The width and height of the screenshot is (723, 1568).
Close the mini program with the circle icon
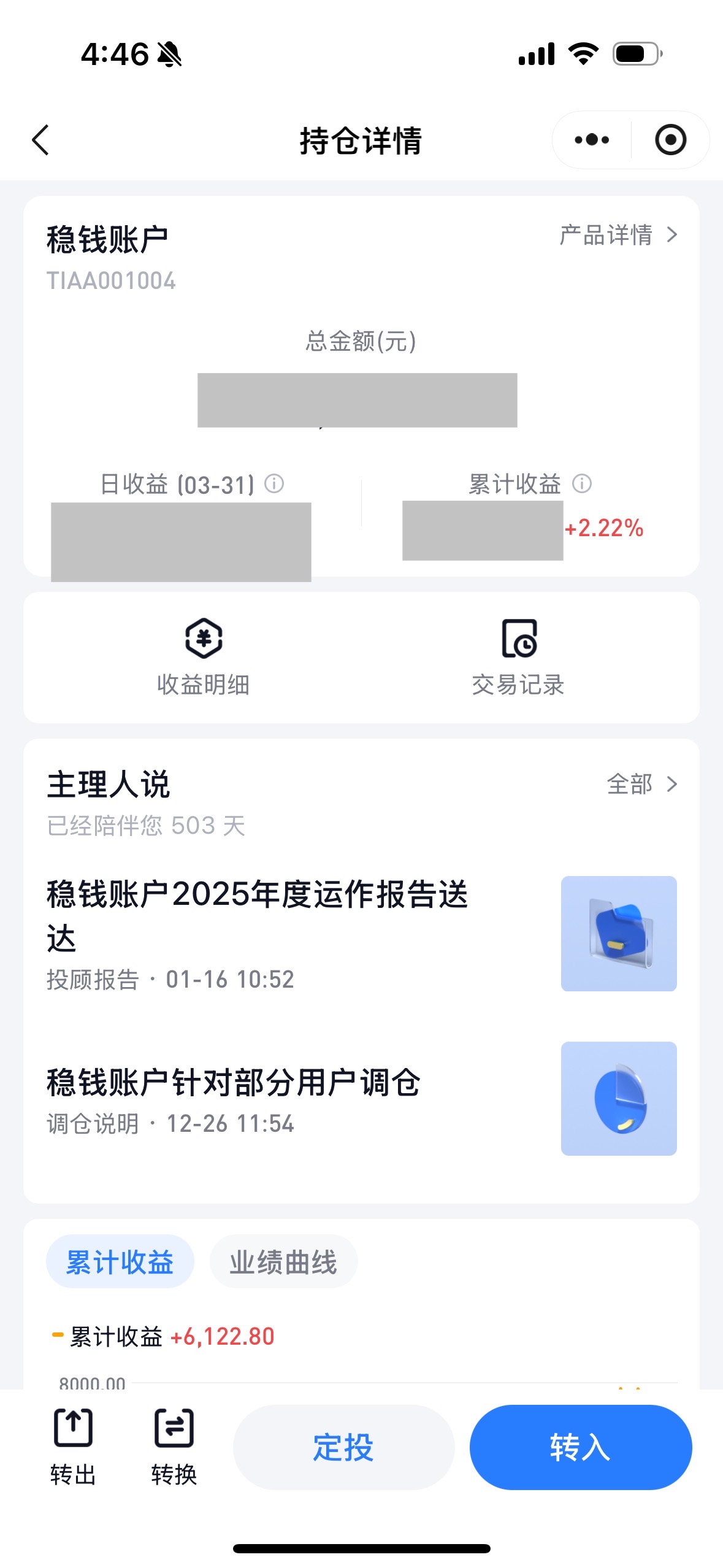pos(670,140)
